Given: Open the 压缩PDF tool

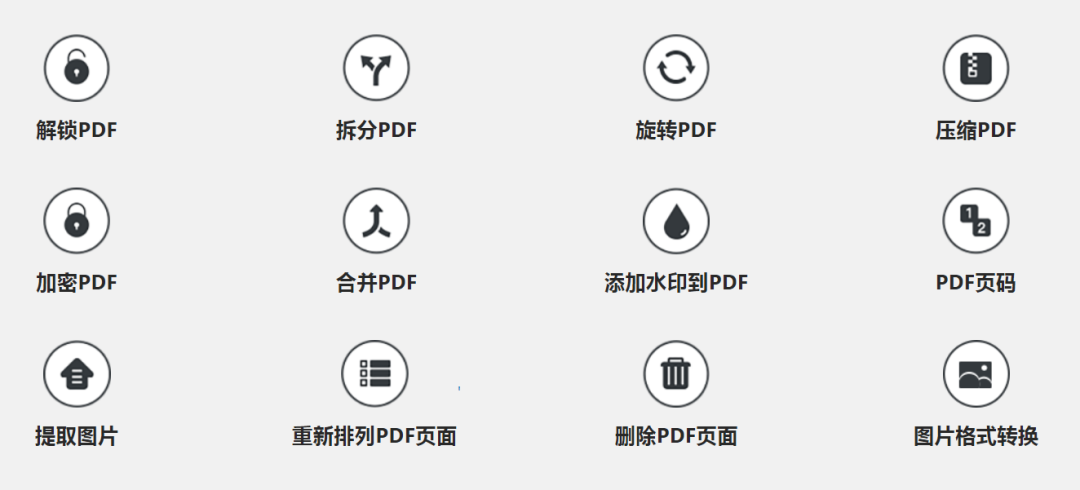Looking at the screenshot, I should coord(975,69).
